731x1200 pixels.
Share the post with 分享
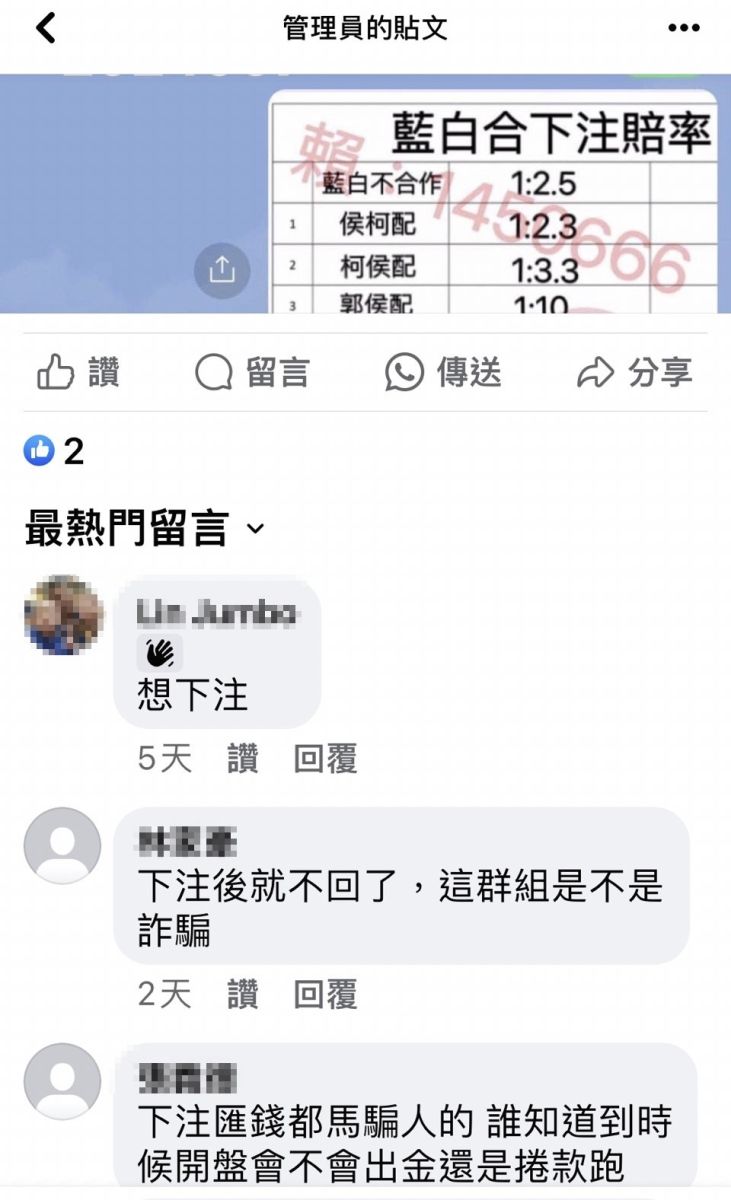[x=634, y=374]
